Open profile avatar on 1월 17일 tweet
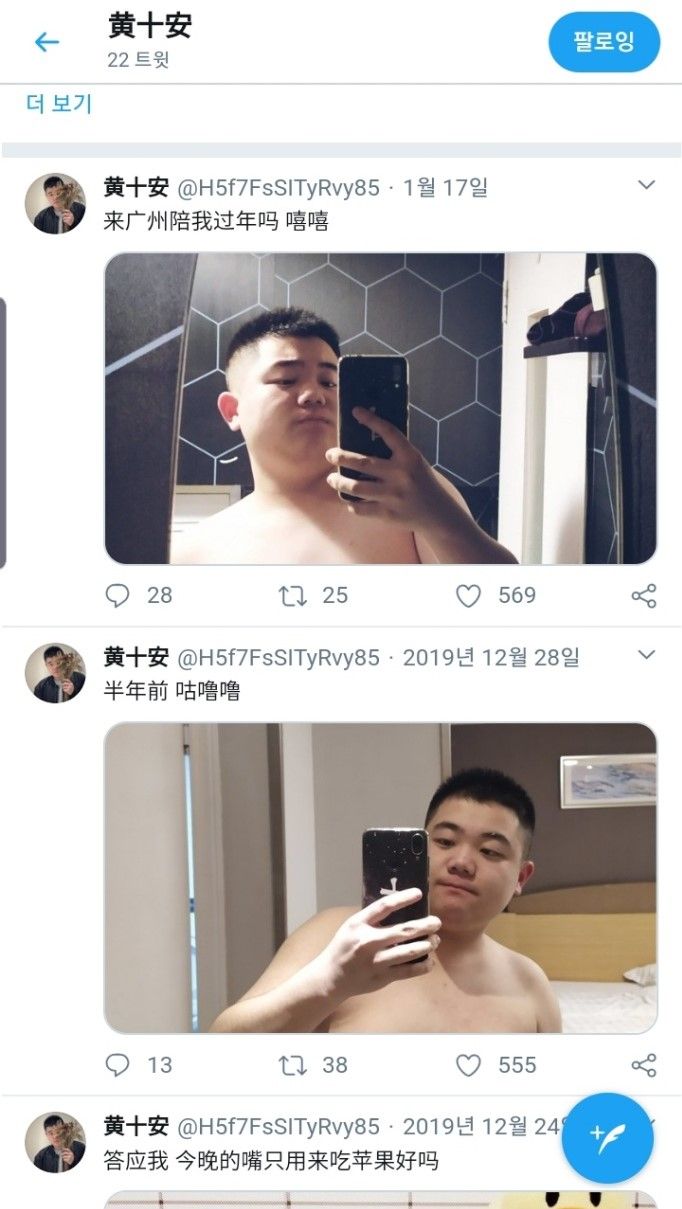 (x=55, y=203)
